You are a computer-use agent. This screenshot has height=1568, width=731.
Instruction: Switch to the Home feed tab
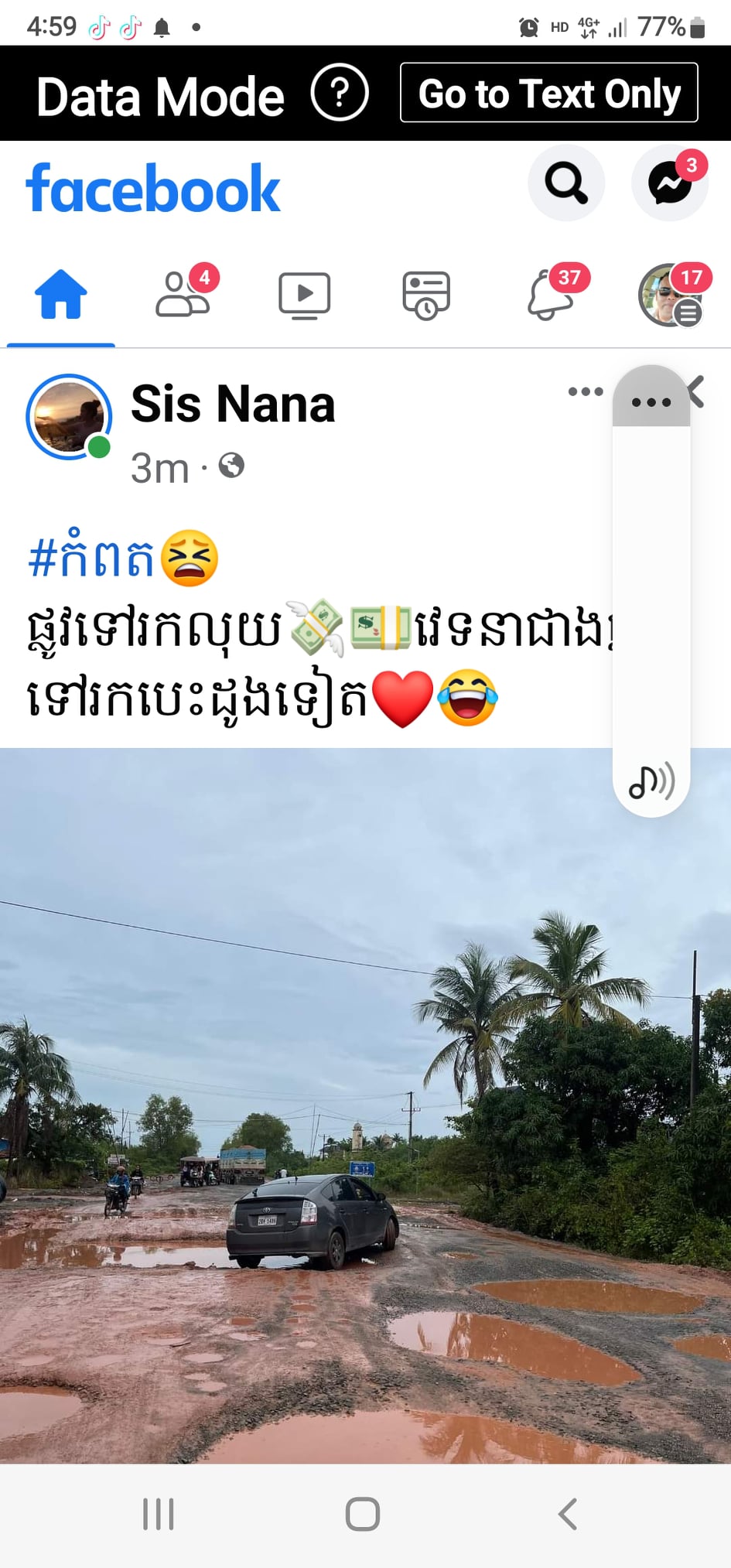pos(61,295)
